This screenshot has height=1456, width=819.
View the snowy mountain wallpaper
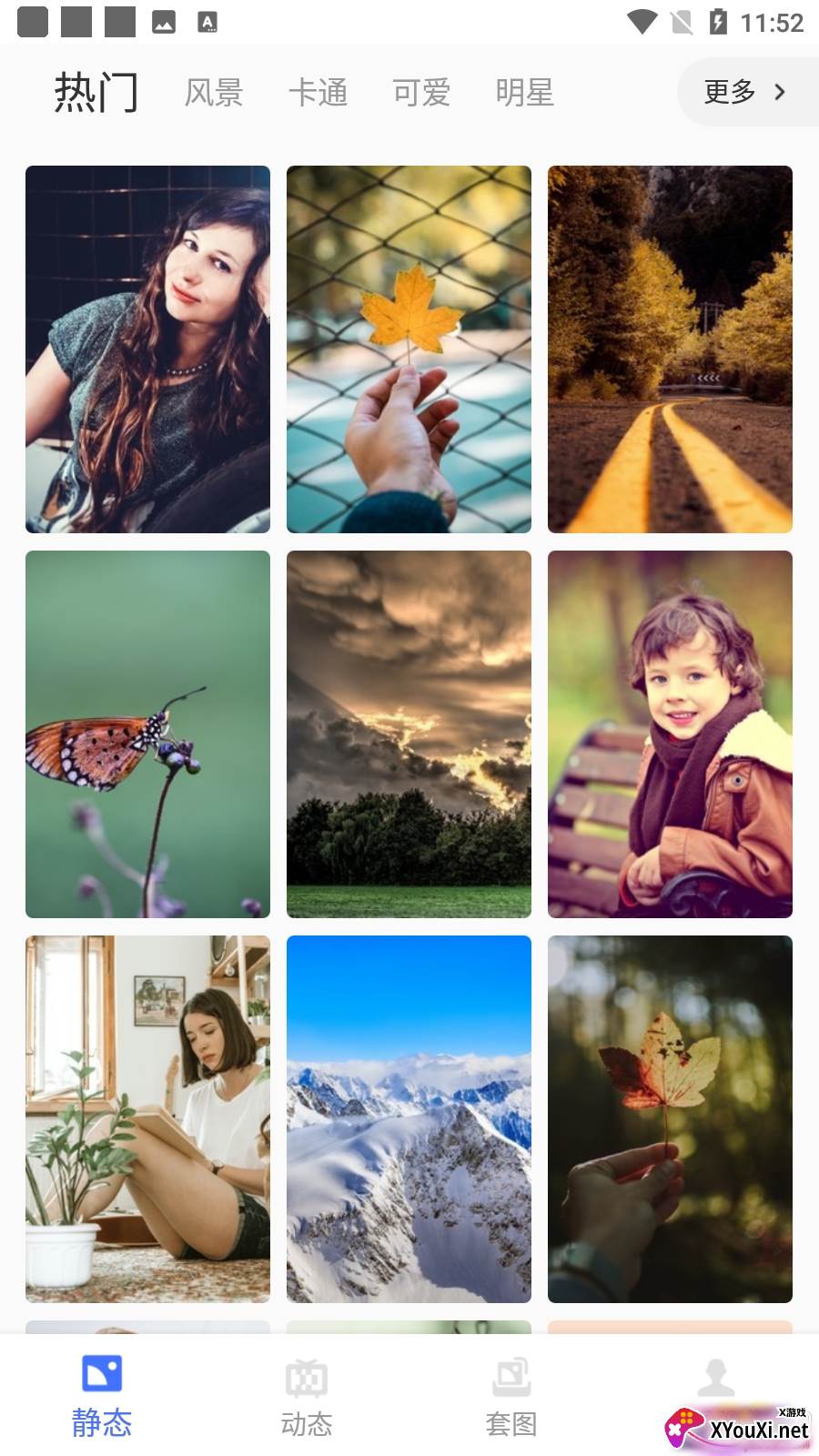[x=409, y=1119]
